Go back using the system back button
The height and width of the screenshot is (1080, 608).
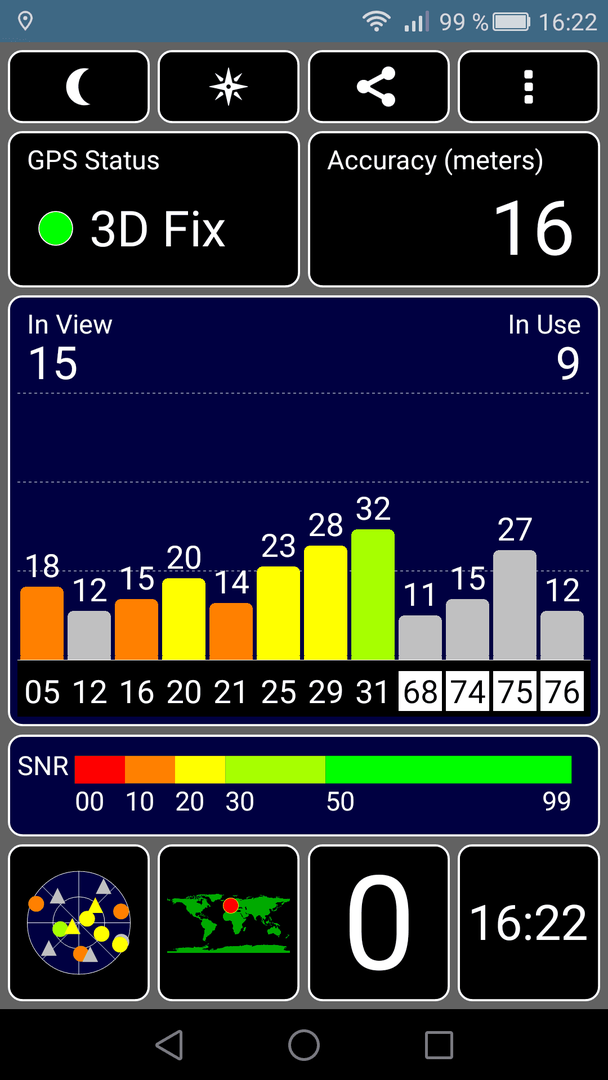click(169, 1044)
